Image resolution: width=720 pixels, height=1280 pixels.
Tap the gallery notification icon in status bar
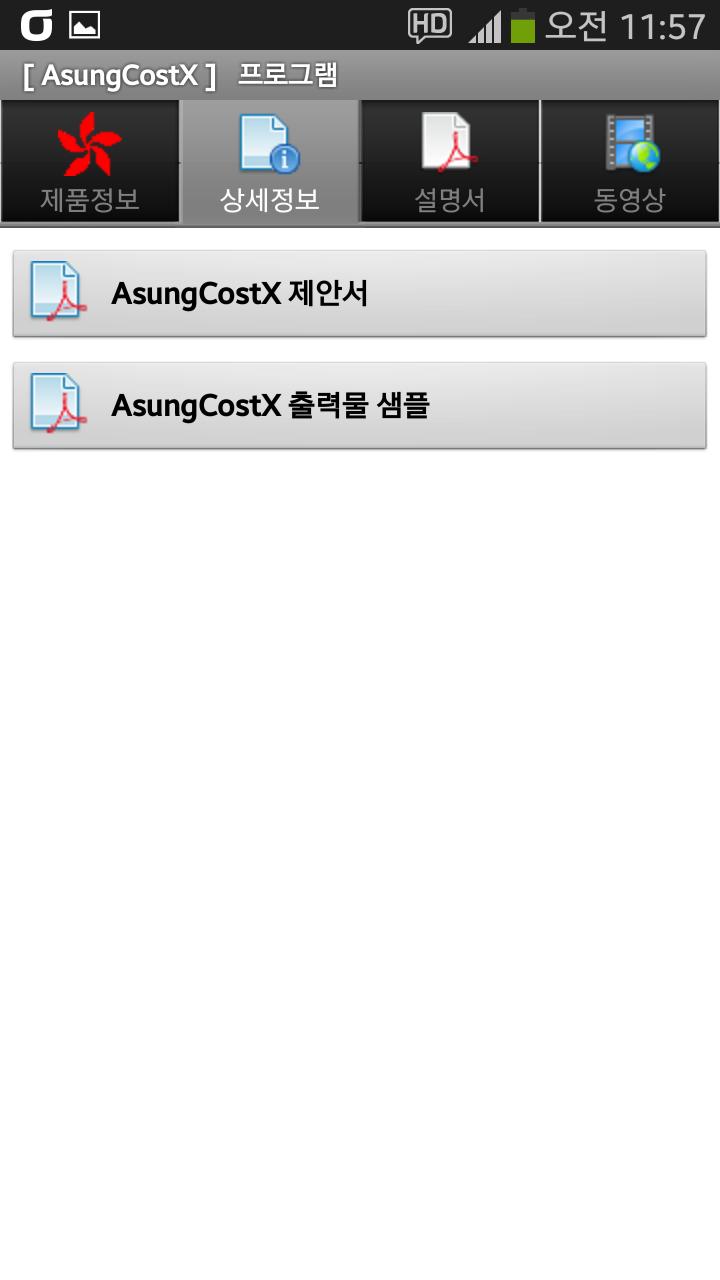[85, 23]
